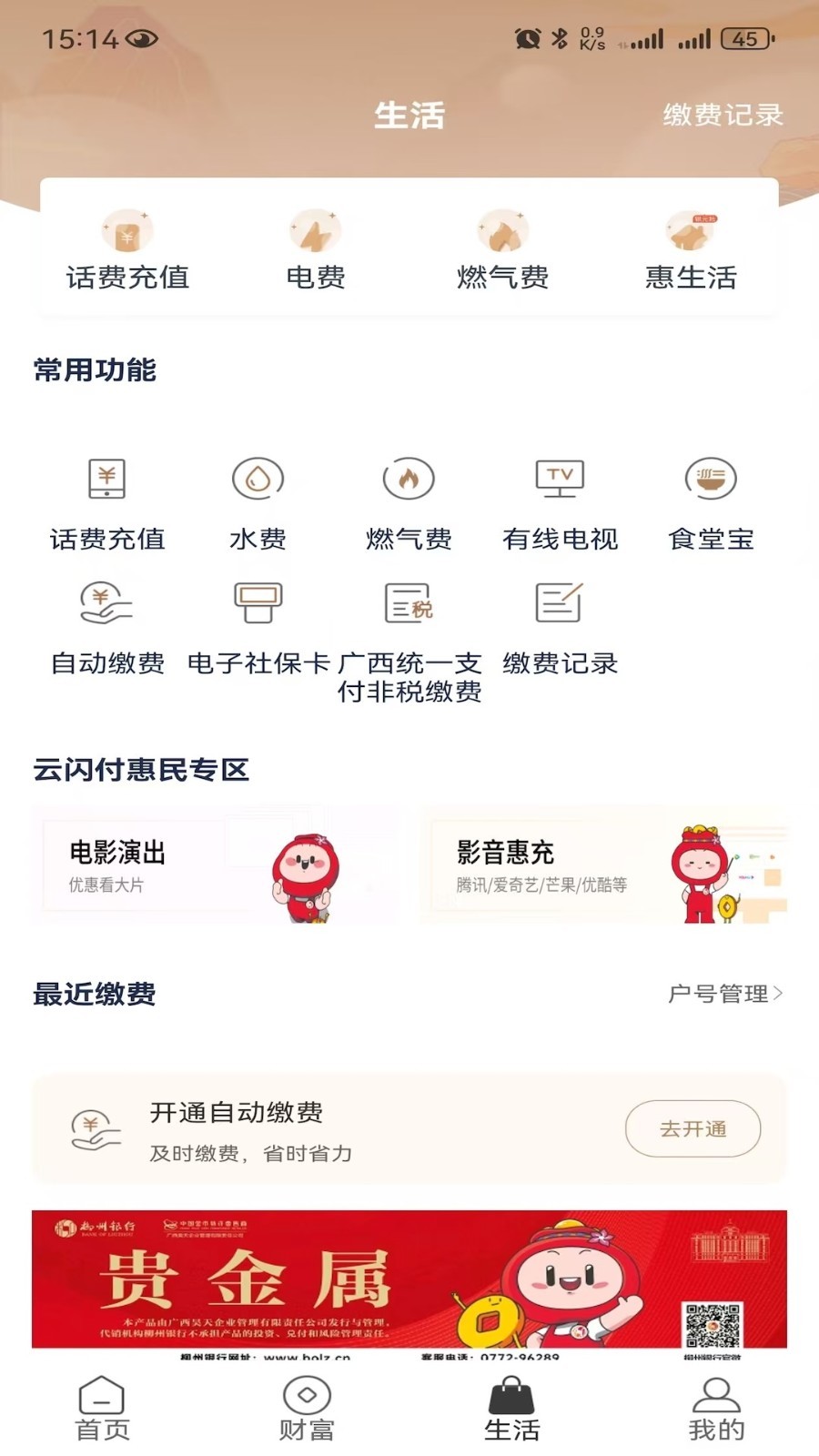Open 自动缴费
The height and width of the screenshot is (1456, 819).
pyautogui.click(x=107, y=626)
